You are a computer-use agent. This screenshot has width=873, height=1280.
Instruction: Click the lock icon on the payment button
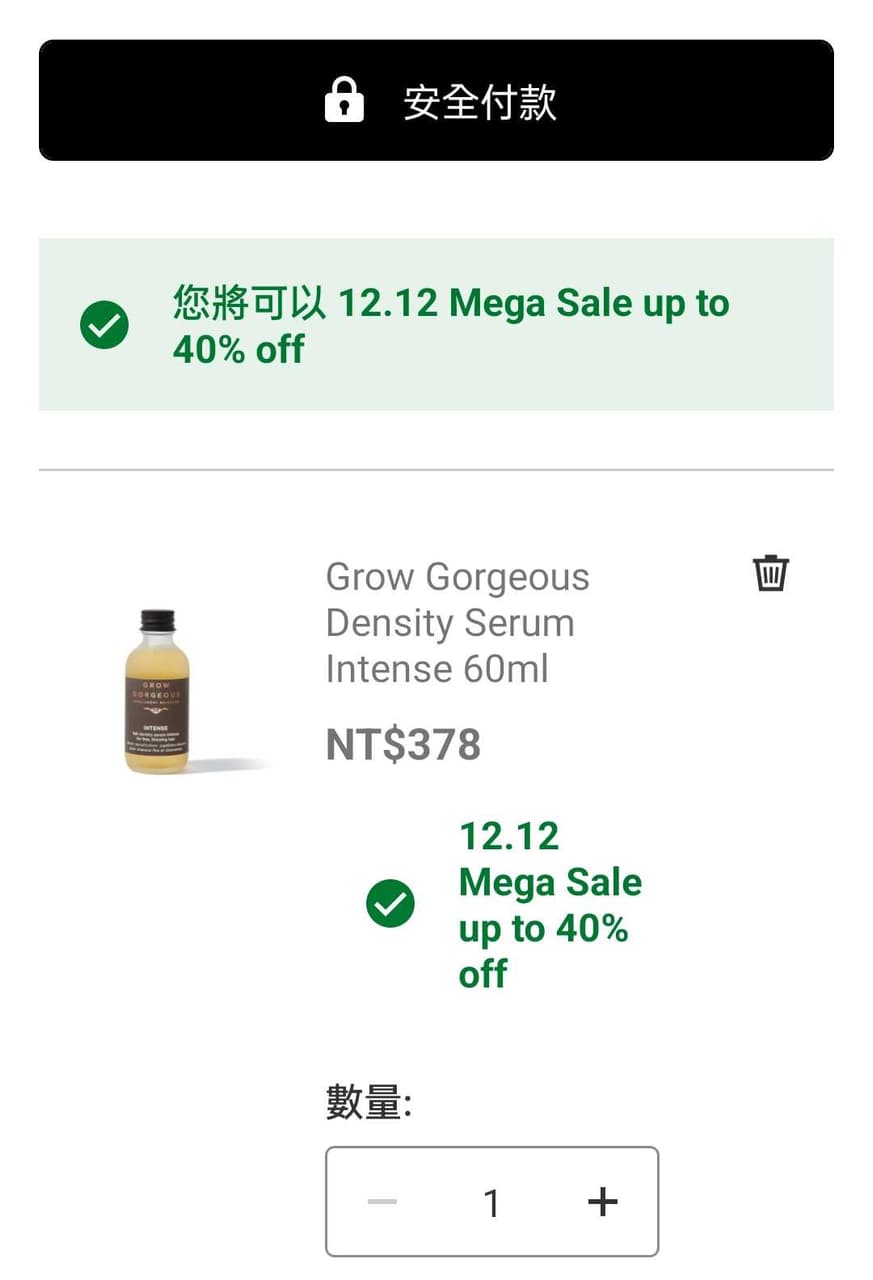pyautogui.click(x=344, y=99)
